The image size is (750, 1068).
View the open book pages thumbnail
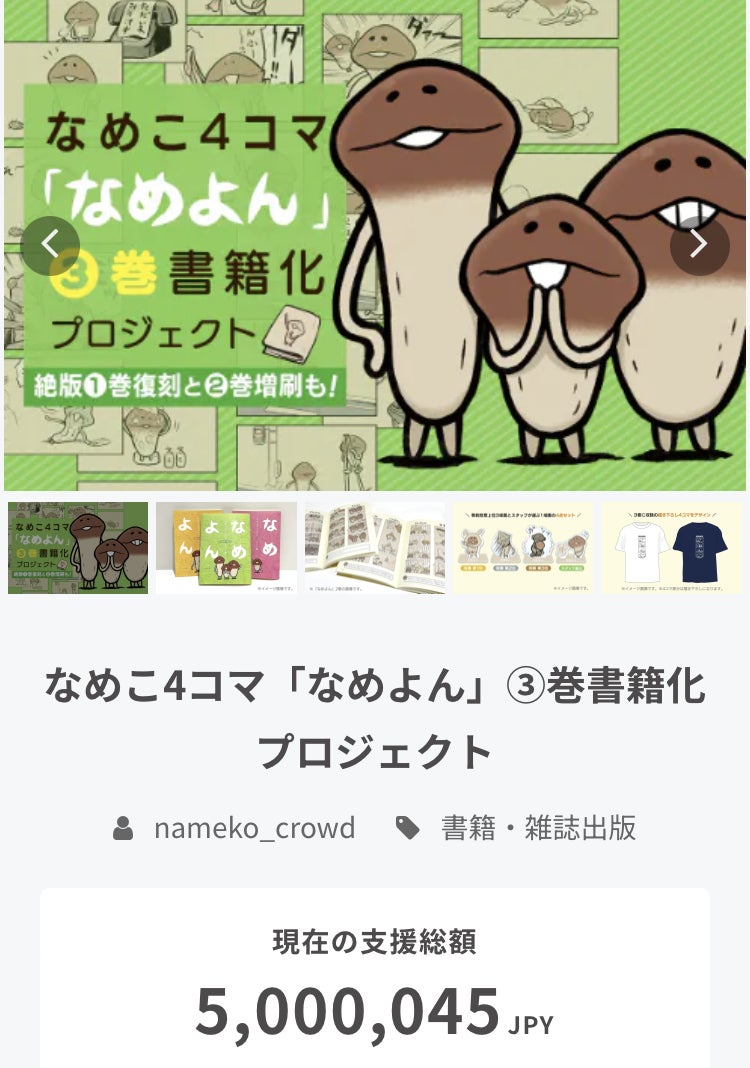click(375, 548)
